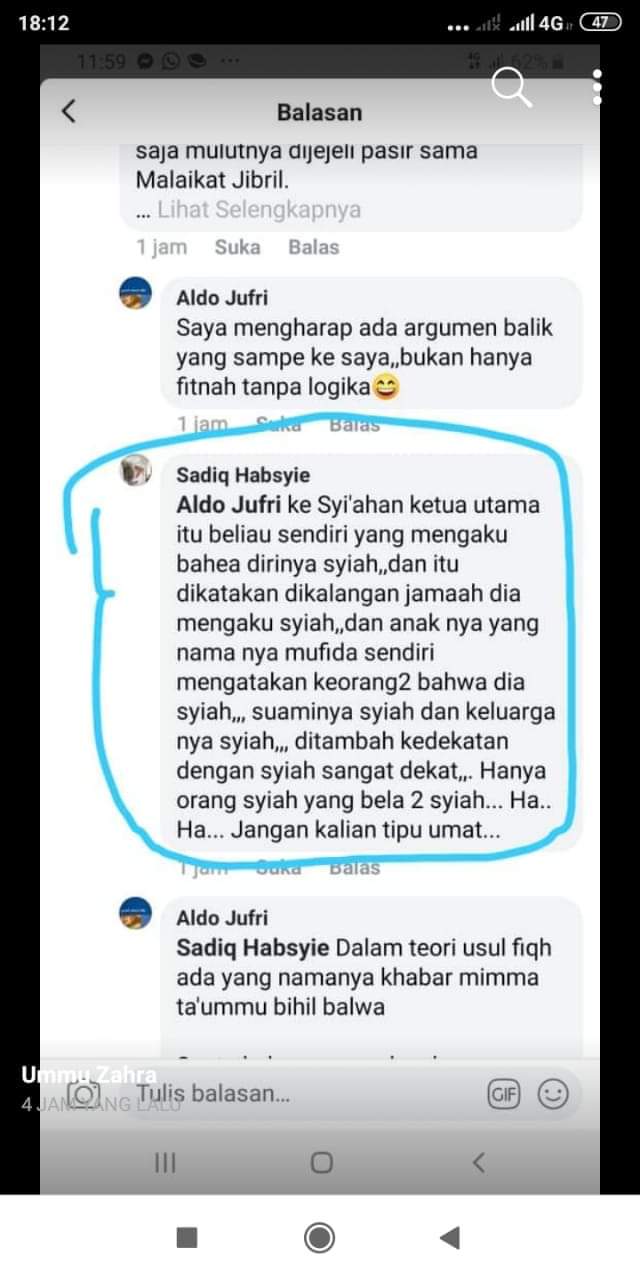Tap the magnifier search icon
The width and height of the screenshot is (640, 1280).
(x=511, y=88)
